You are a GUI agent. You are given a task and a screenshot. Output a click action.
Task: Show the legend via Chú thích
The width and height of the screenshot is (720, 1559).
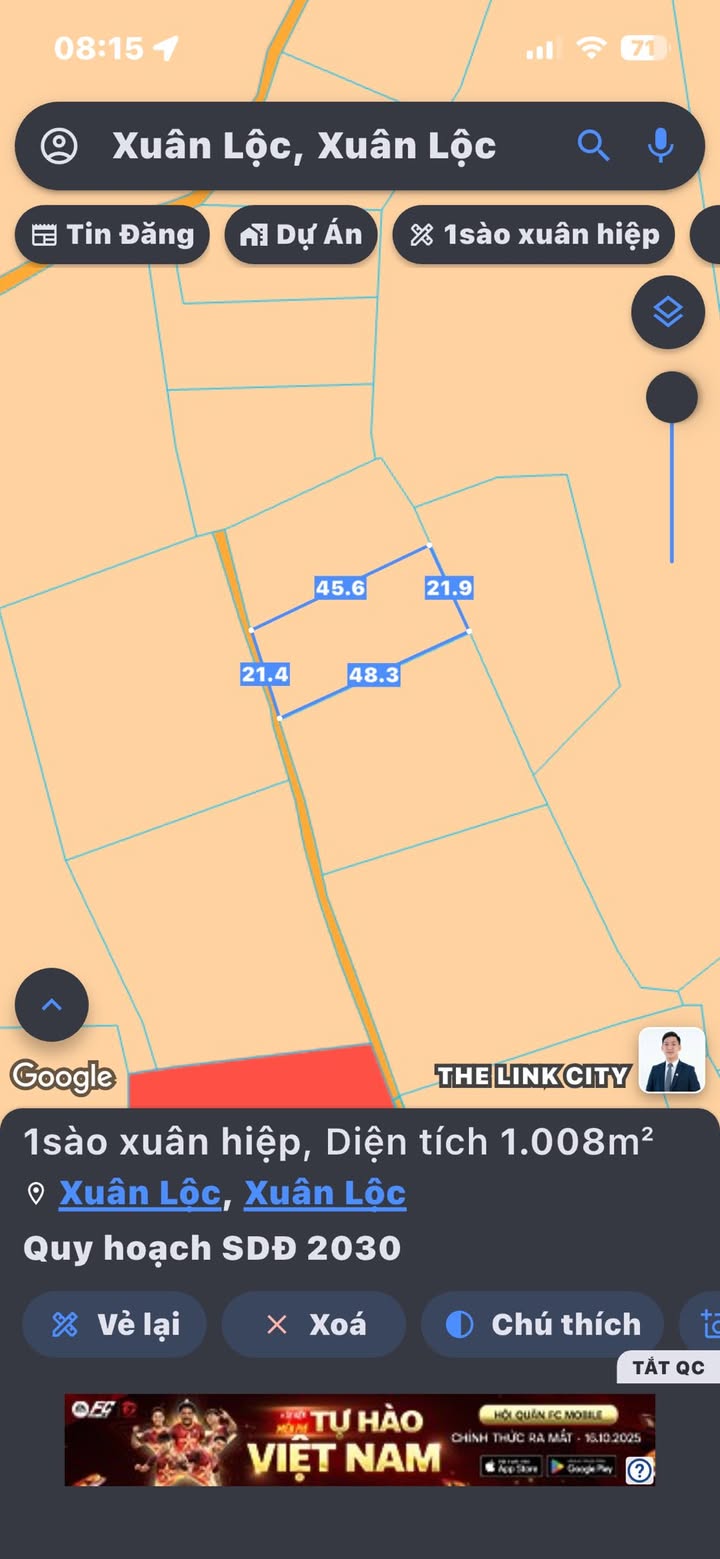click(543, 1324)
